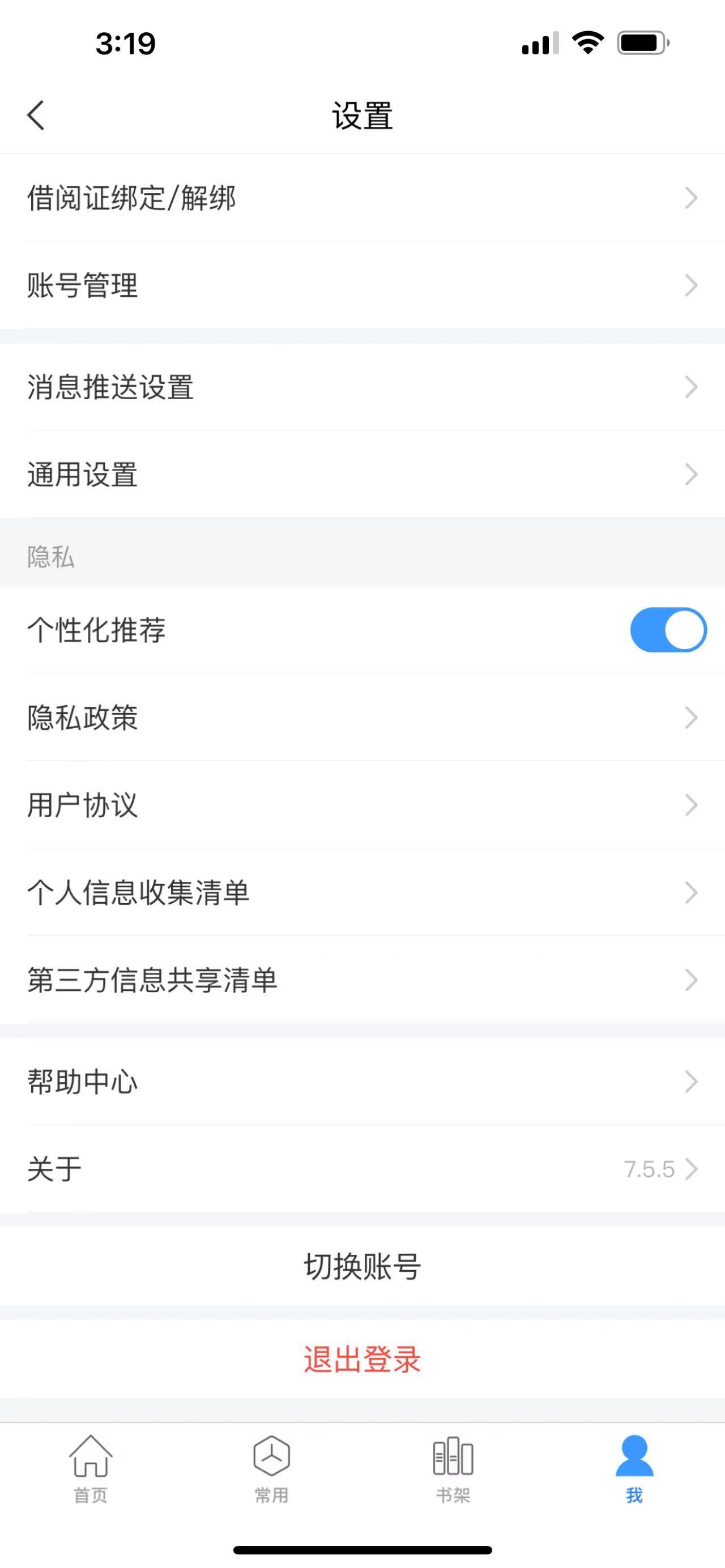Open the 用户协议 row
This screenshot has width=725, height=1568.
(362, 805)
